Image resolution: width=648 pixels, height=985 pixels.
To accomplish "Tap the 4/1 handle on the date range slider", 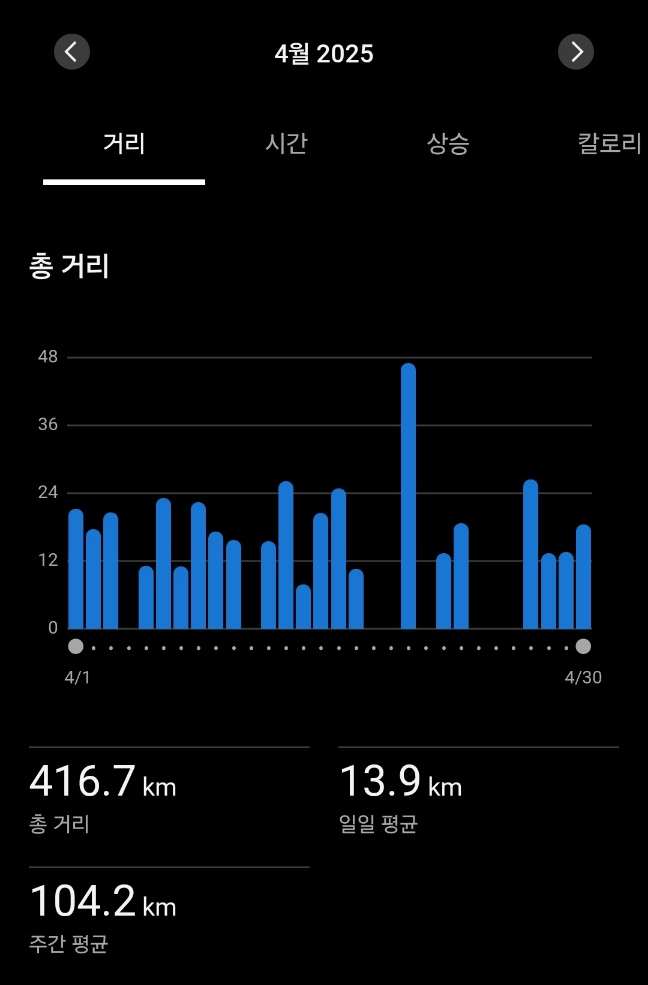I will pos(75,646).
